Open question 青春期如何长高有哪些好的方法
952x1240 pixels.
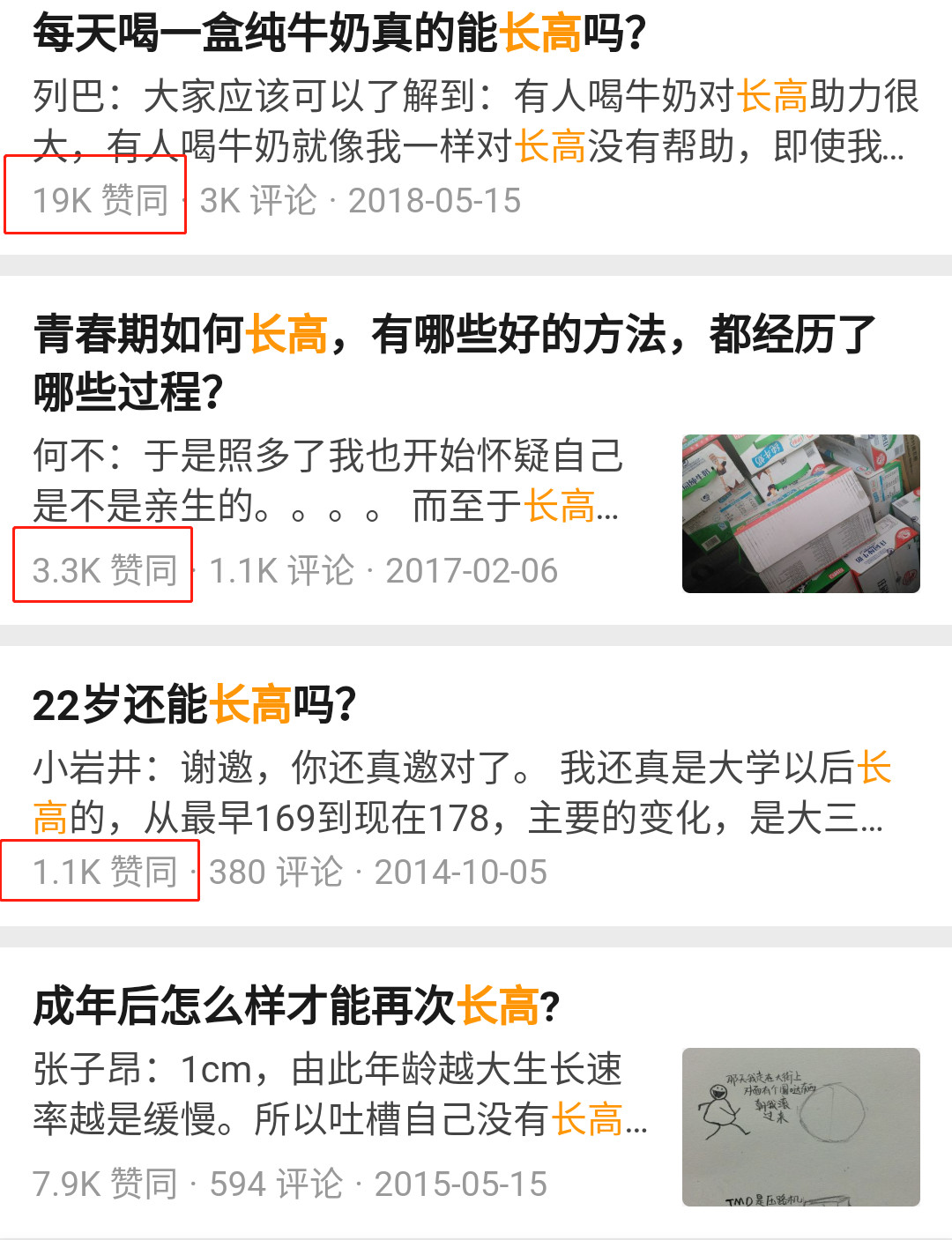(x=441, y=357)
